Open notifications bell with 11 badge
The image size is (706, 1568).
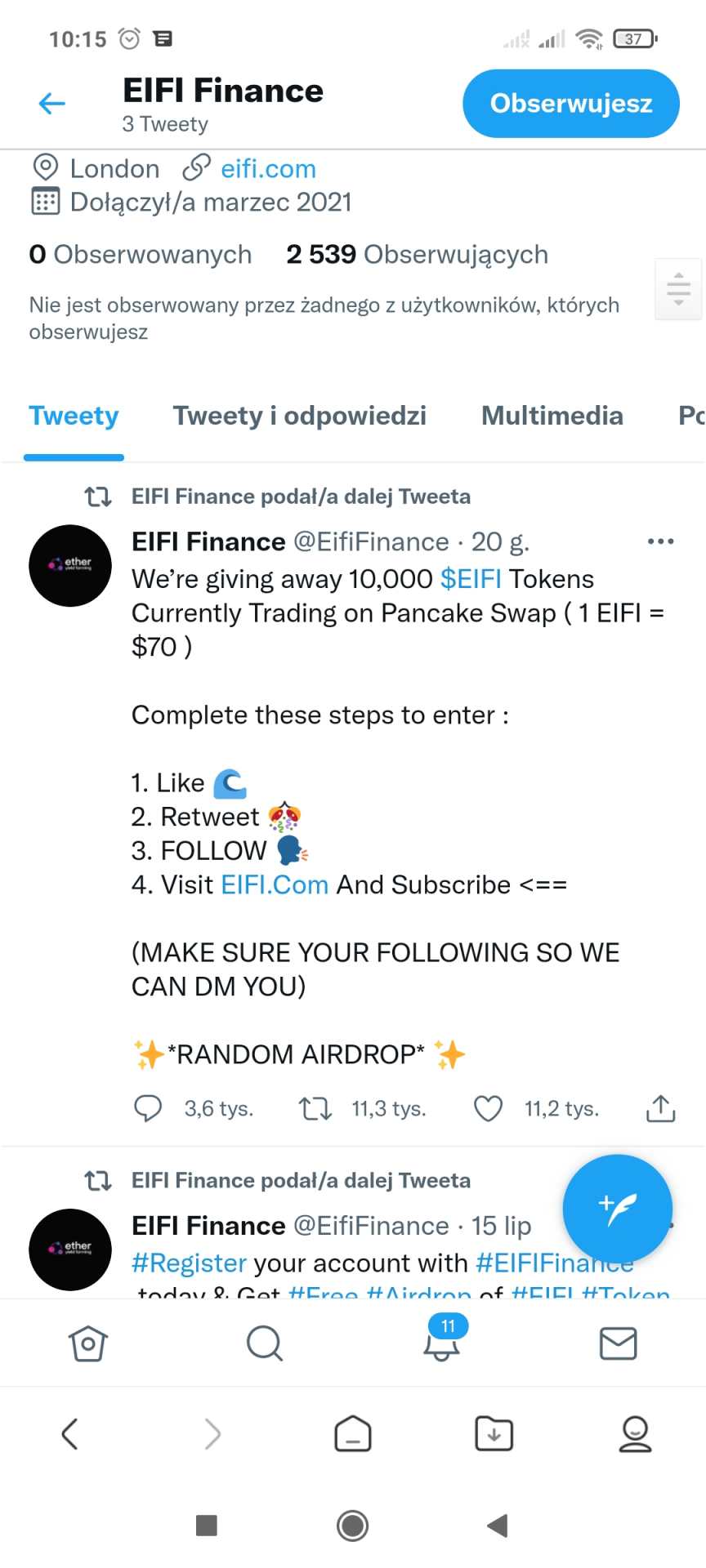click(441, 1343)
